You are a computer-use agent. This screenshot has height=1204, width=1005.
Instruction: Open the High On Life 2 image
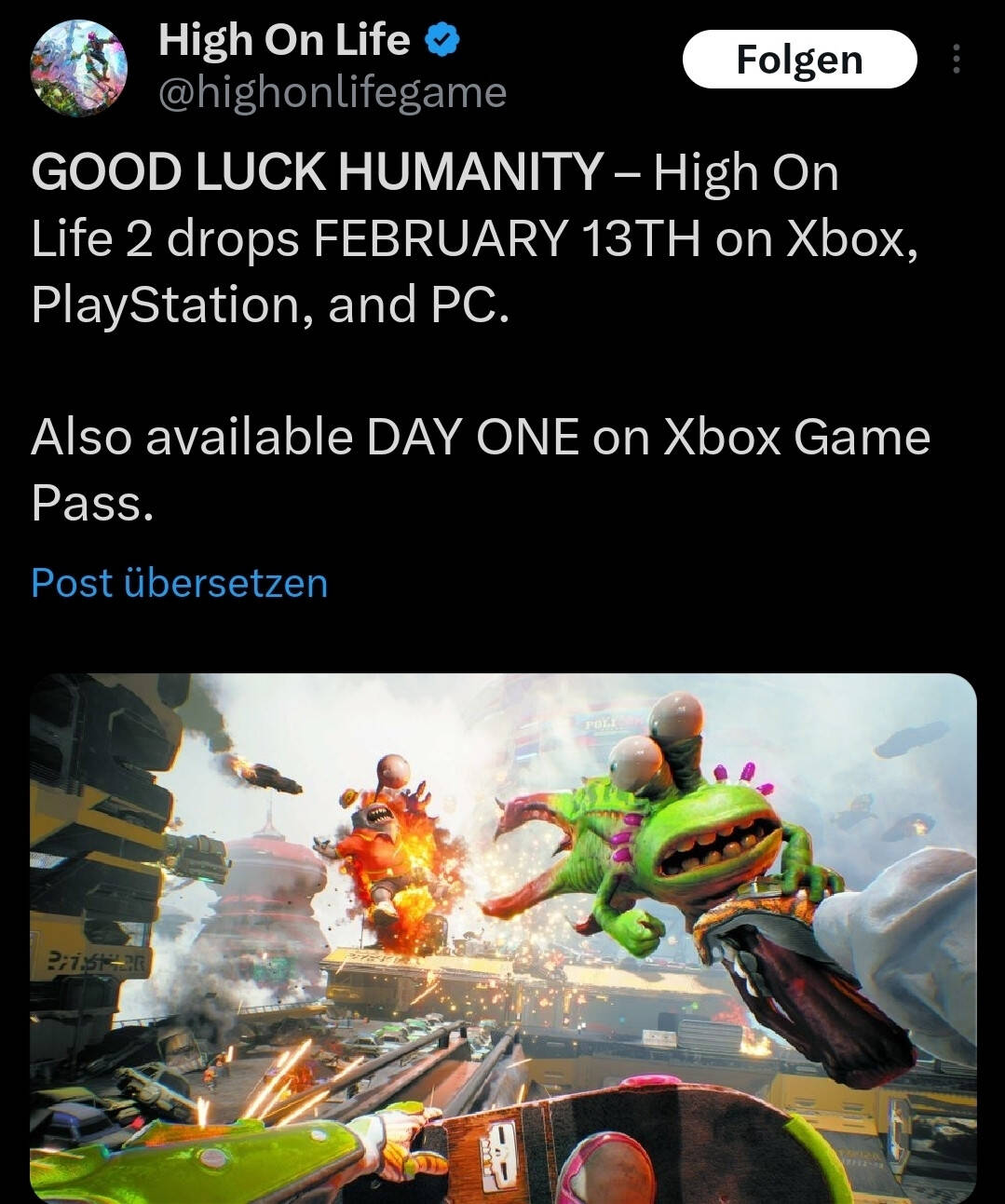503,936
